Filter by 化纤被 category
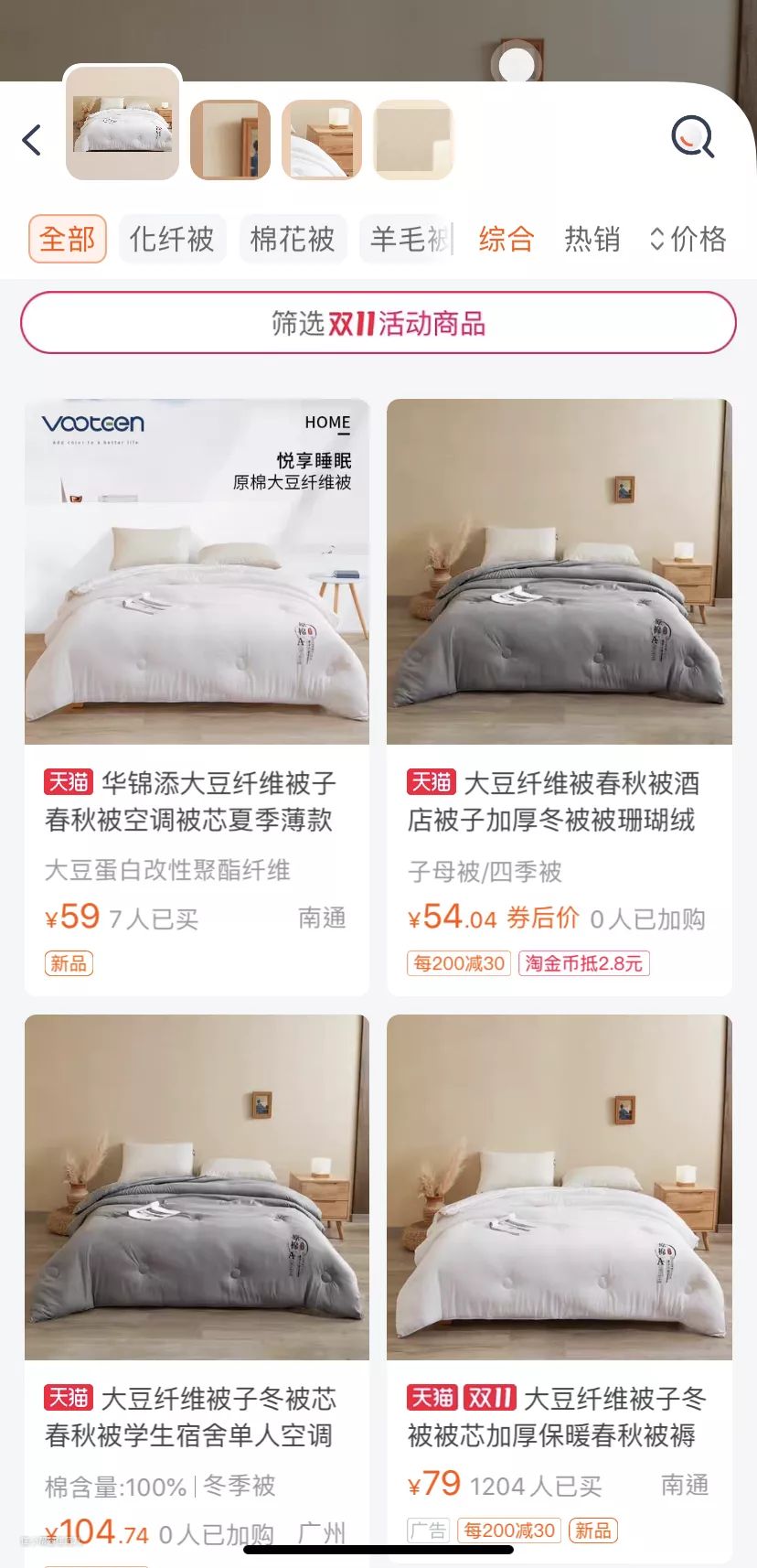 (x=172, y=240)
